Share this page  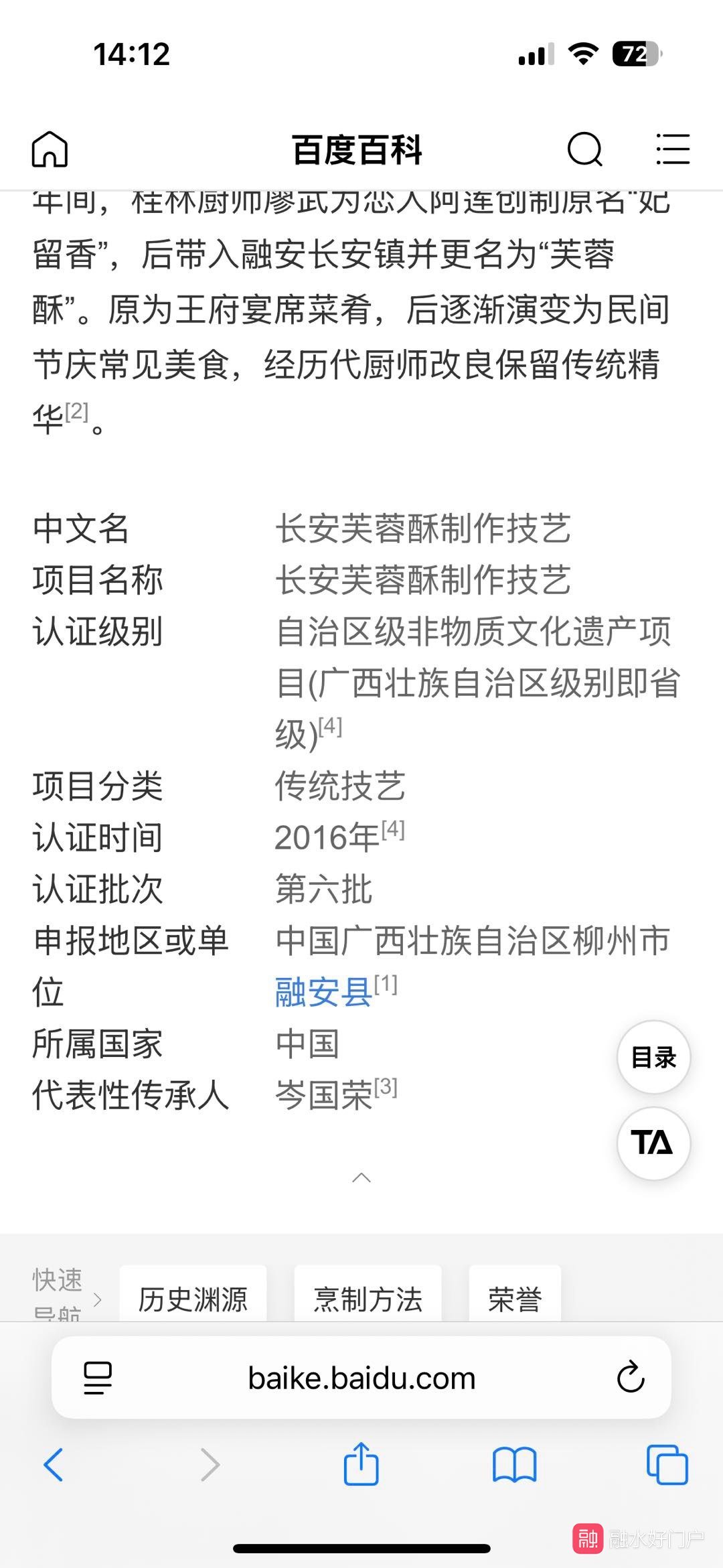point(361,1463)
